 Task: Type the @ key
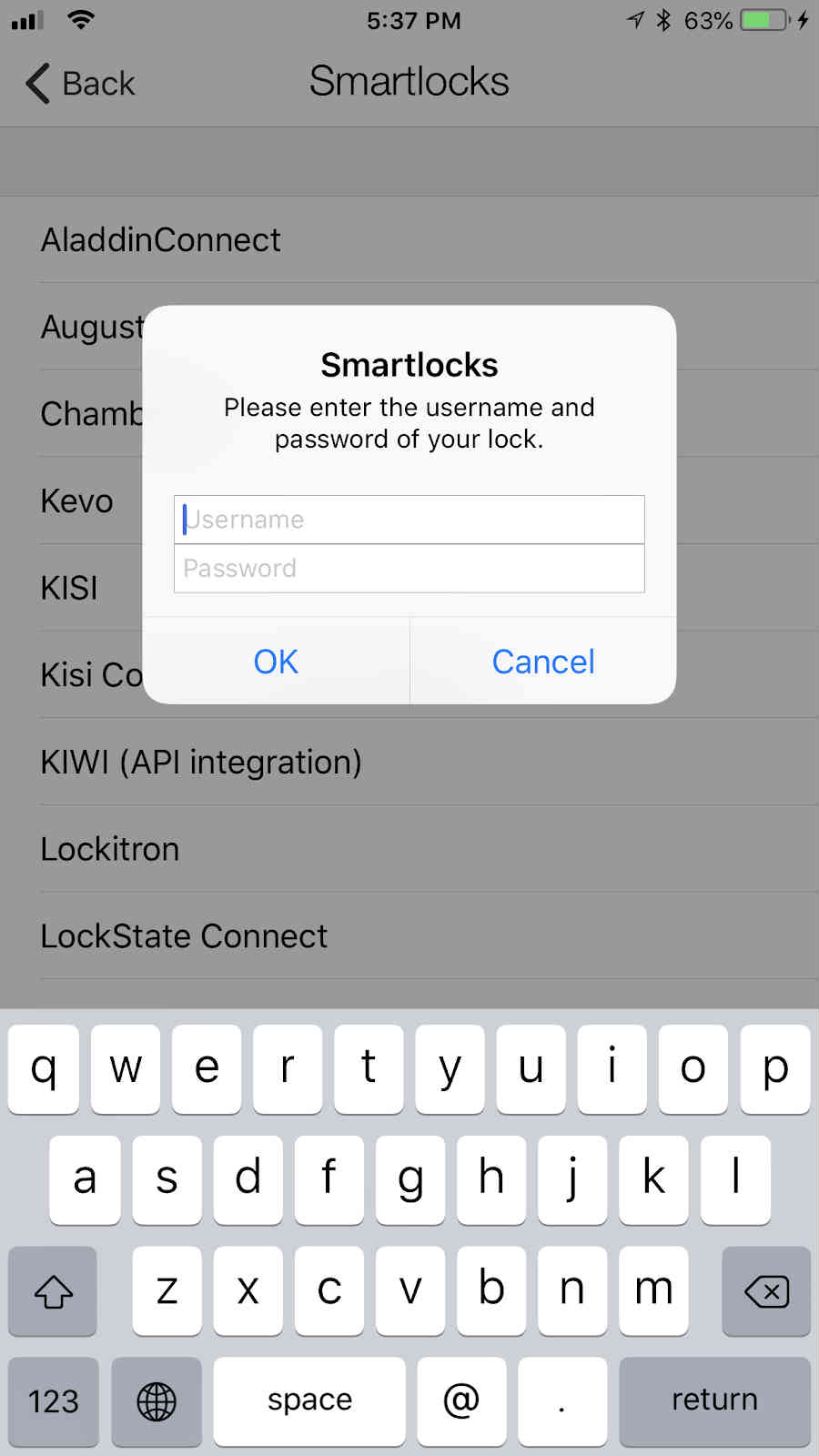point(461,1400)
